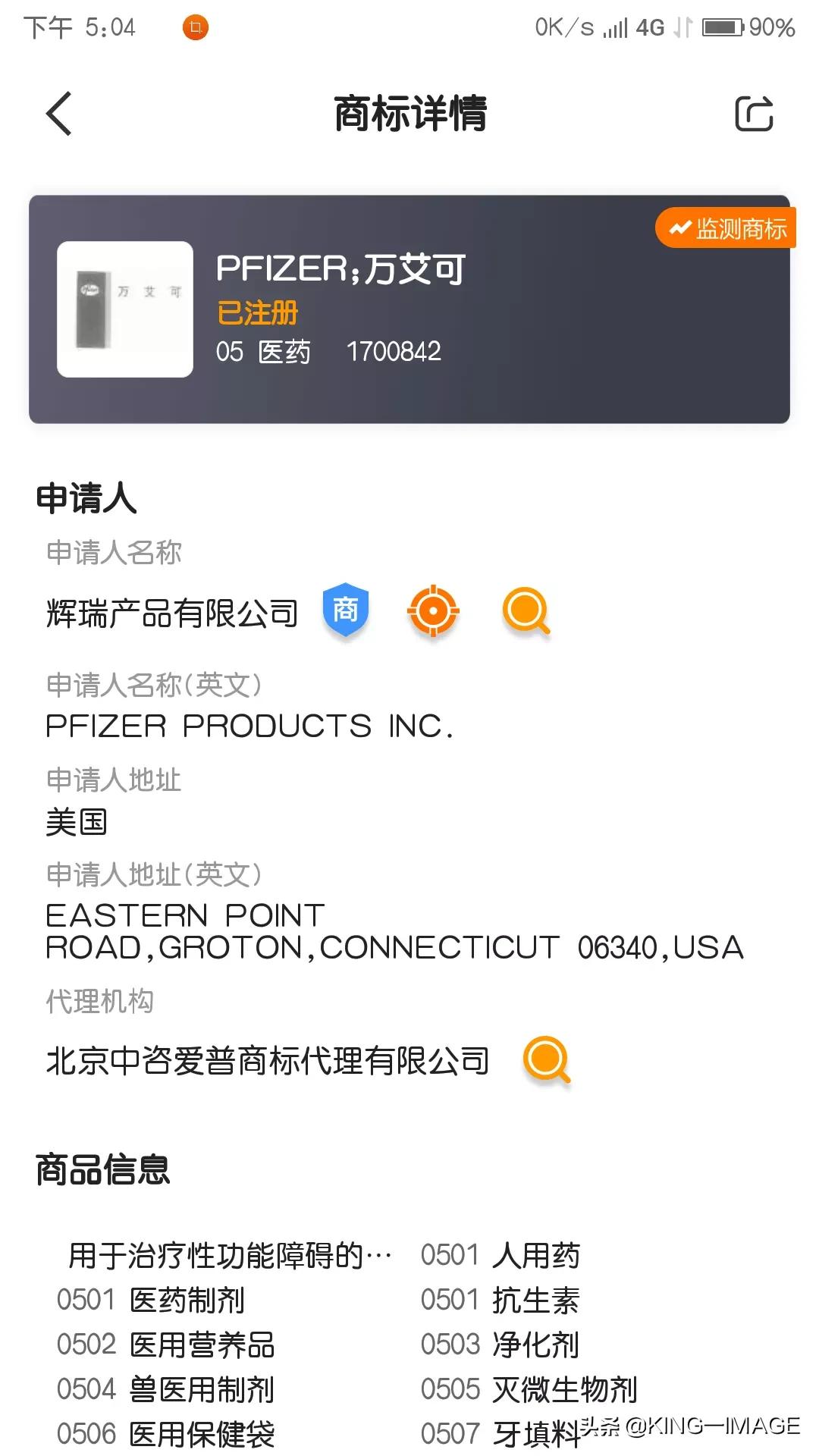Tap the 申请人 section header

point(86,497)
